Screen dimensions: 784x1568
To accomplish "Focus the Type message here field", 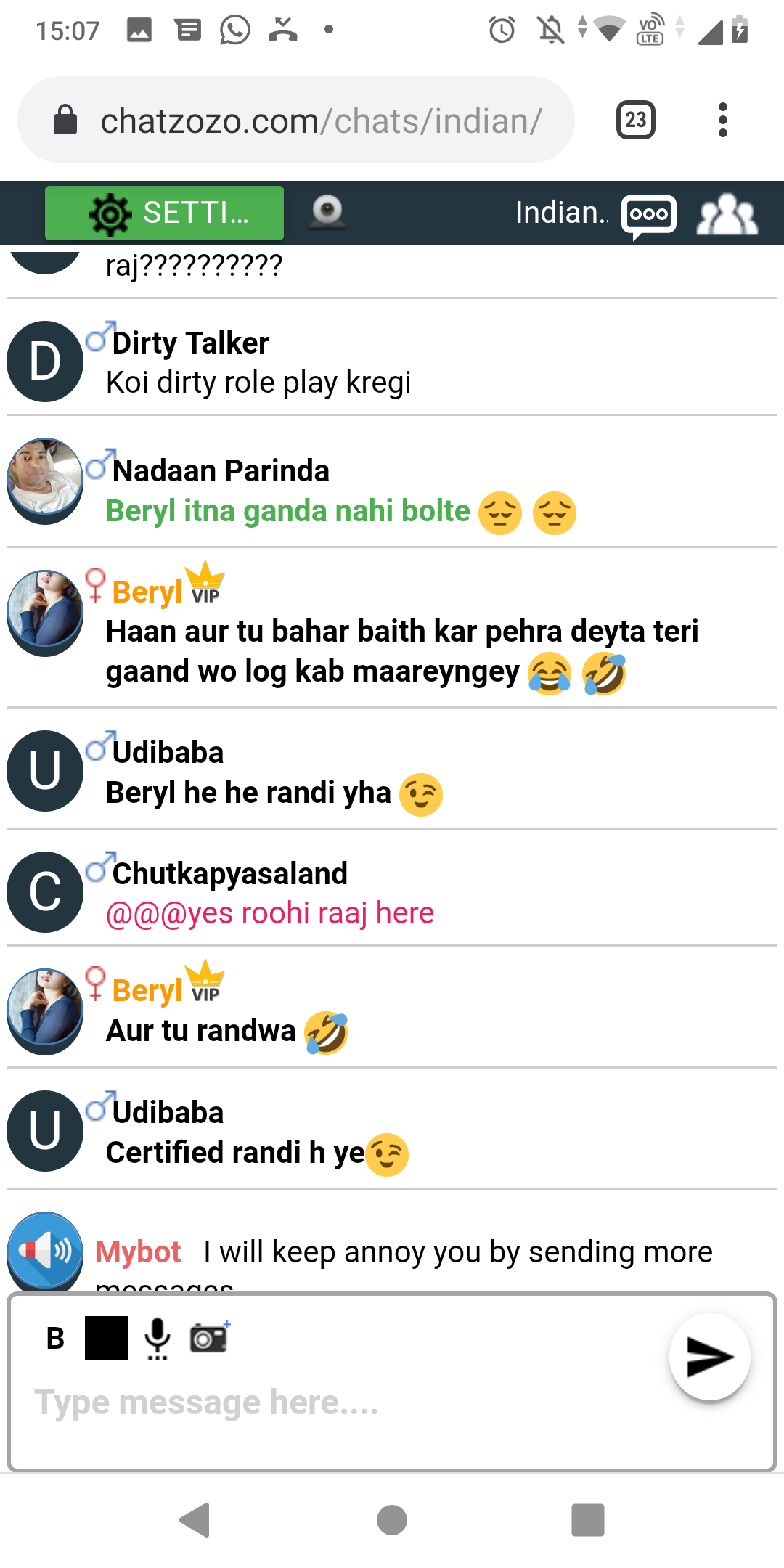I will coord(334,1402).
